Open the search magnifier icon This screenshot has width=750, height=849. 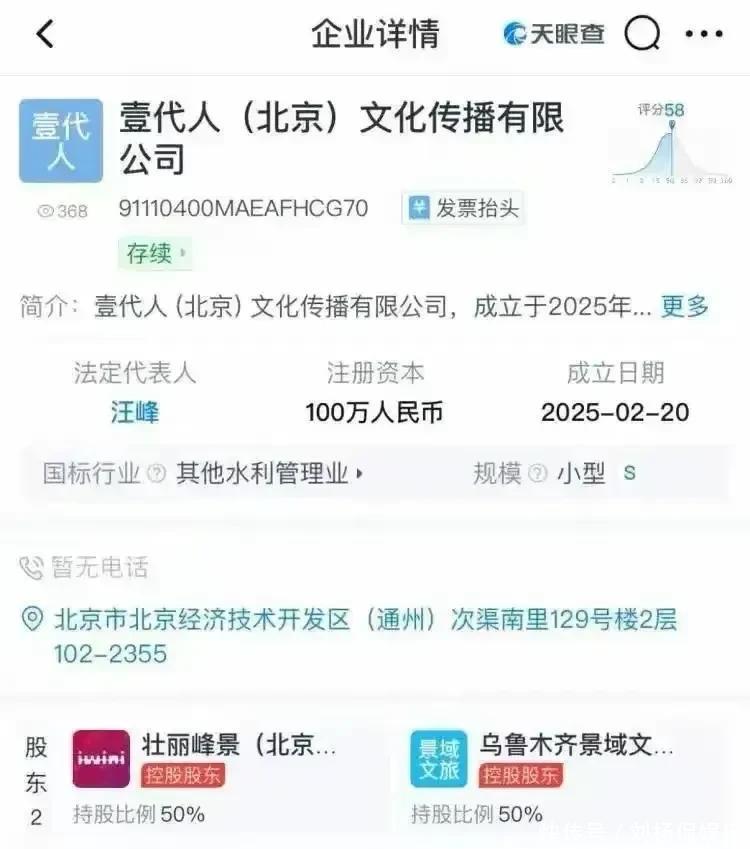[643, 34]
